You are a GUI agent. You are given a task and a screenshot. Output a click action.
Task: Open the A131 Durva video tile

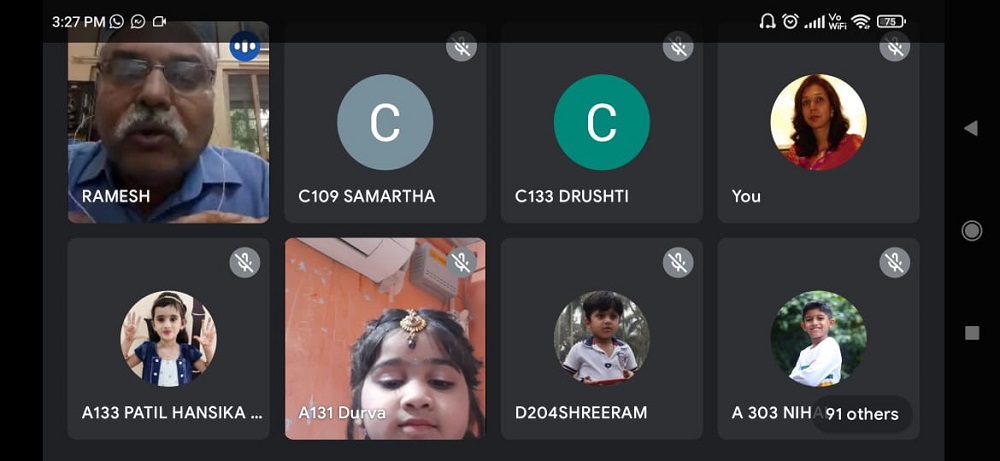point(385,338)
